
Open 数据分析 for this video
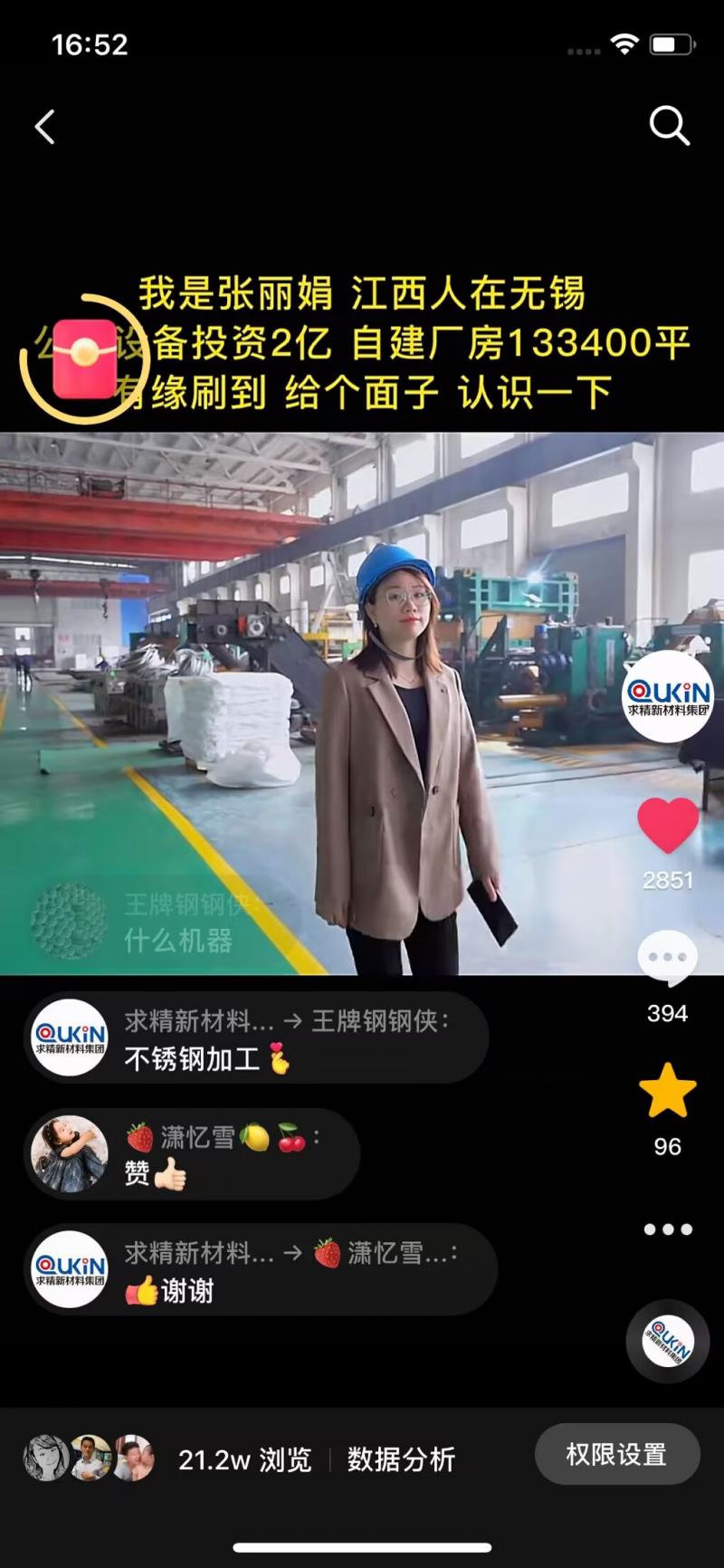click(x=401, y=1459)
